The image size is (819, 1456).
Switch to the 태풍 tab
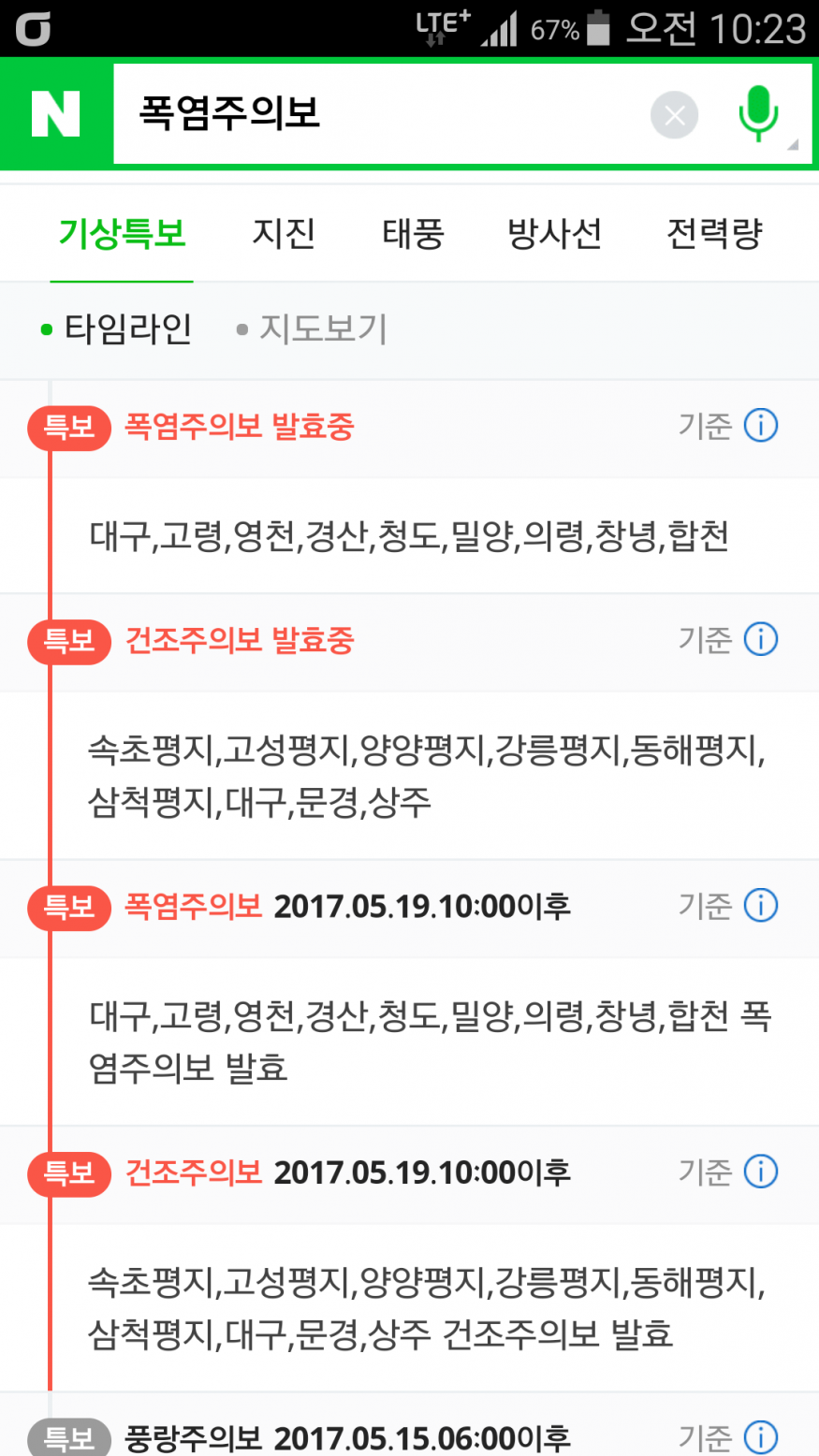click(x=413, y=233)
